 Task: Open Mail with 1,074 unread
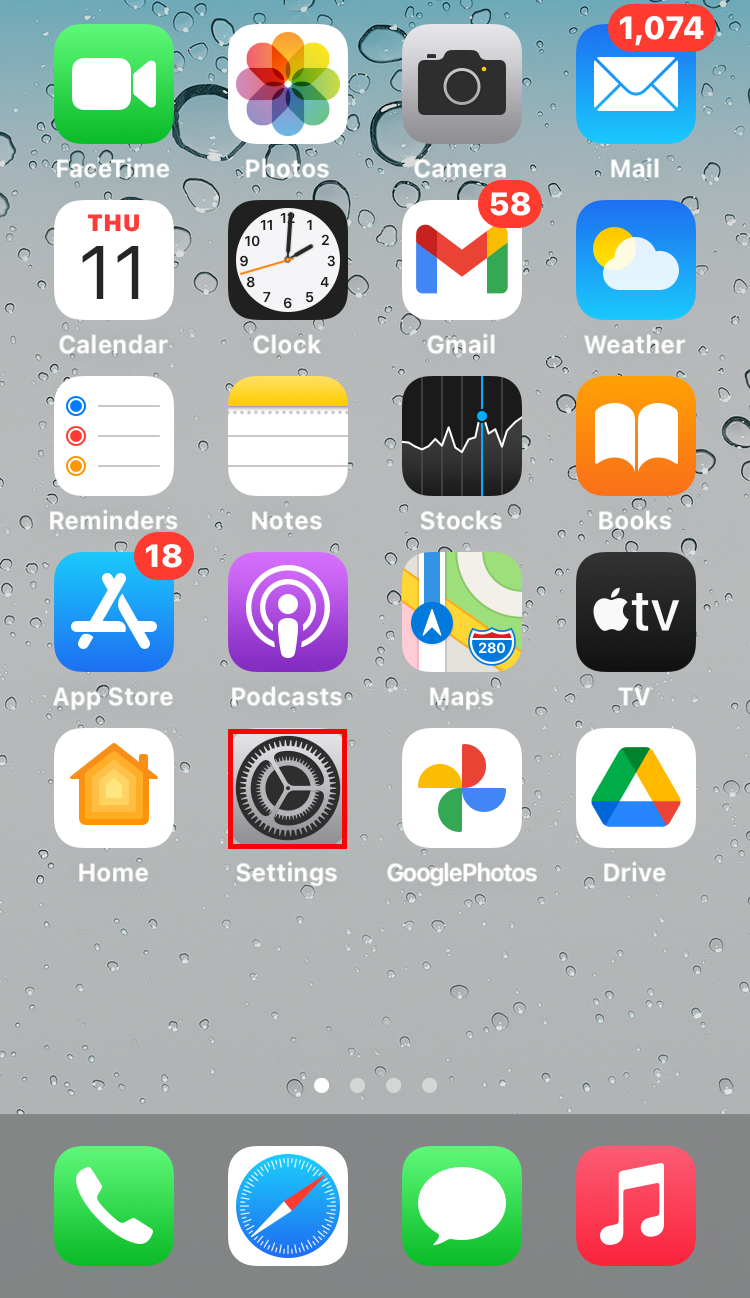click(x=635, y=84)
